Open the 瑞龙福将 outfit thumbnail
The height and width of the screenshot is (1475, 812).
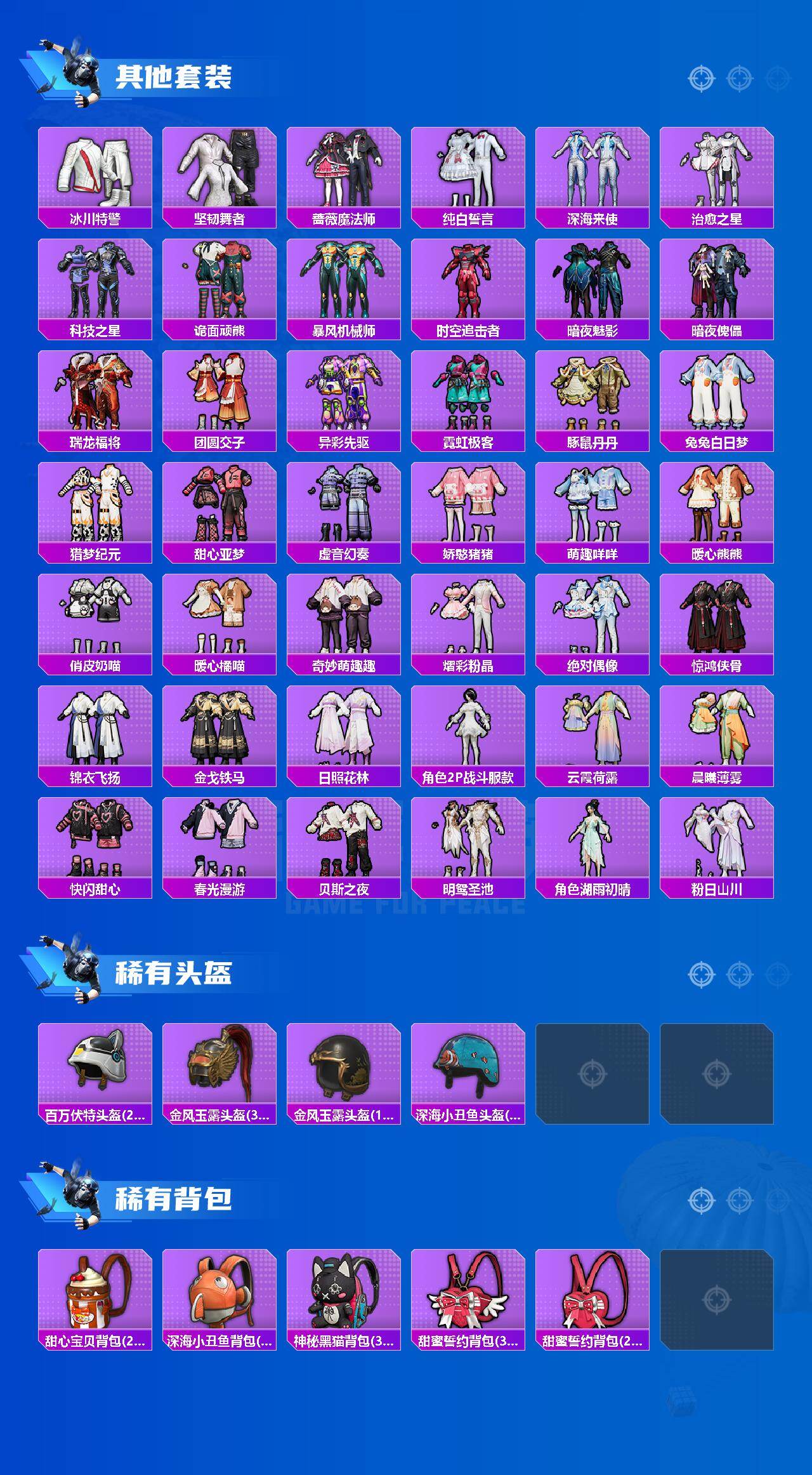(95, 394)
